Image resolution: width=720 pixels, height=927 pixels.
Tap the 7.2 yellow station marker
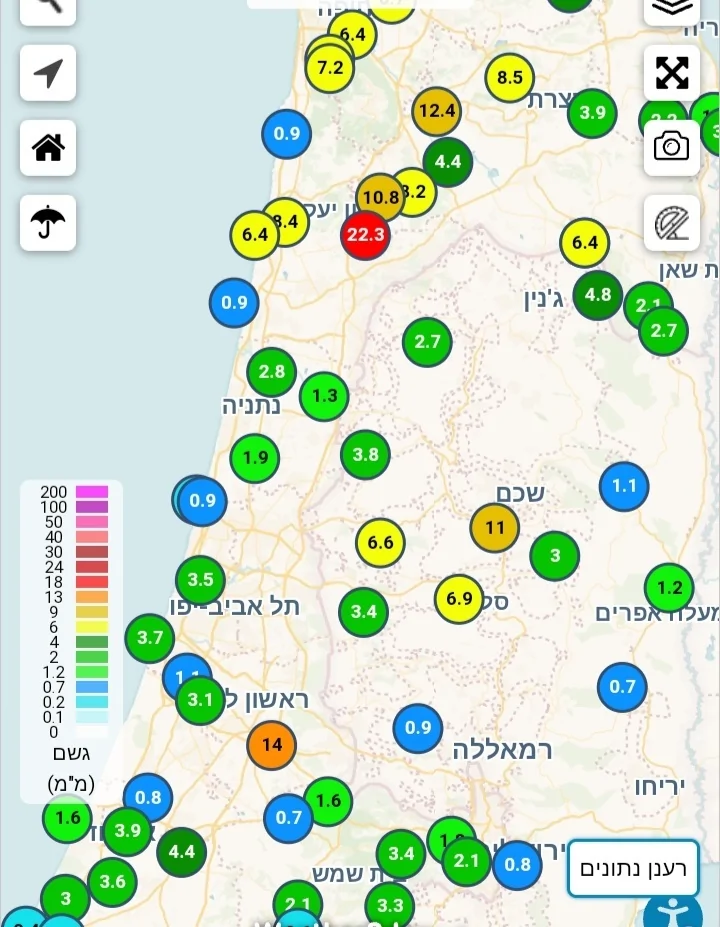coord(330,68)
